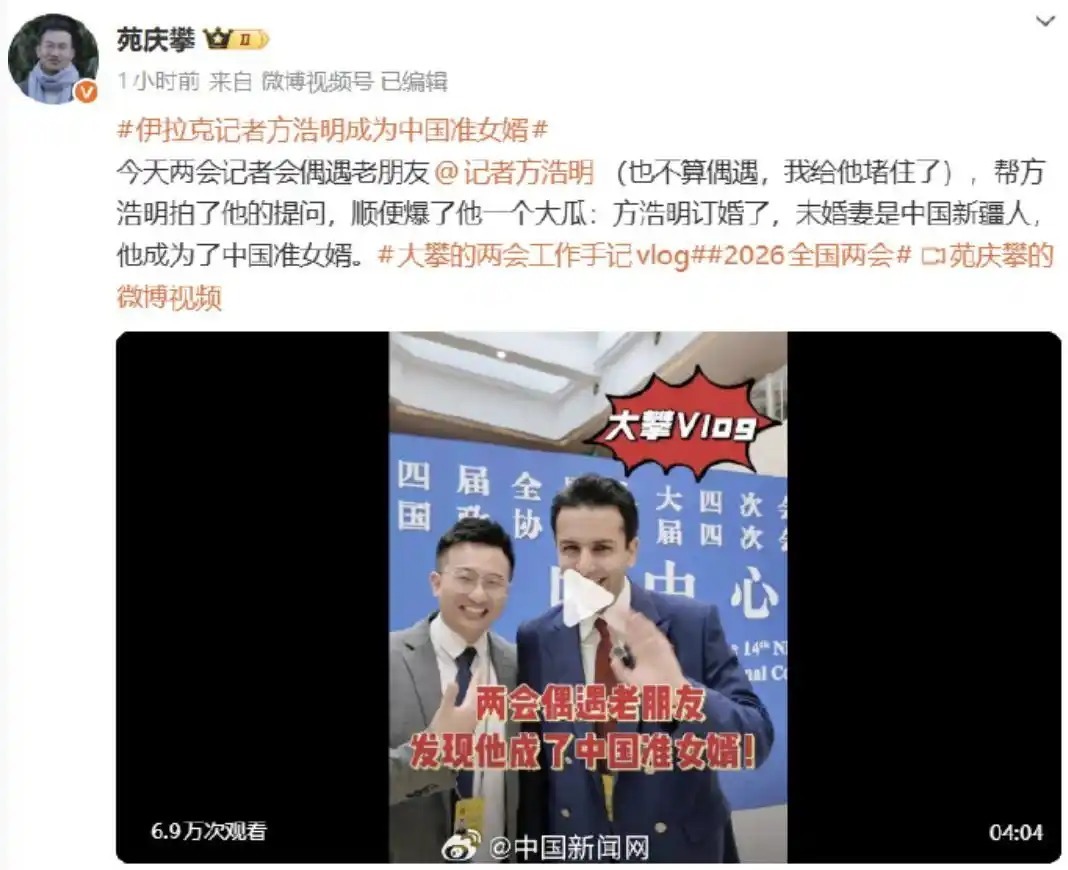This screenshot has width=1068, height=870.
Task: Open 苑庆攀's profile avatar
Action: (52, 60)
